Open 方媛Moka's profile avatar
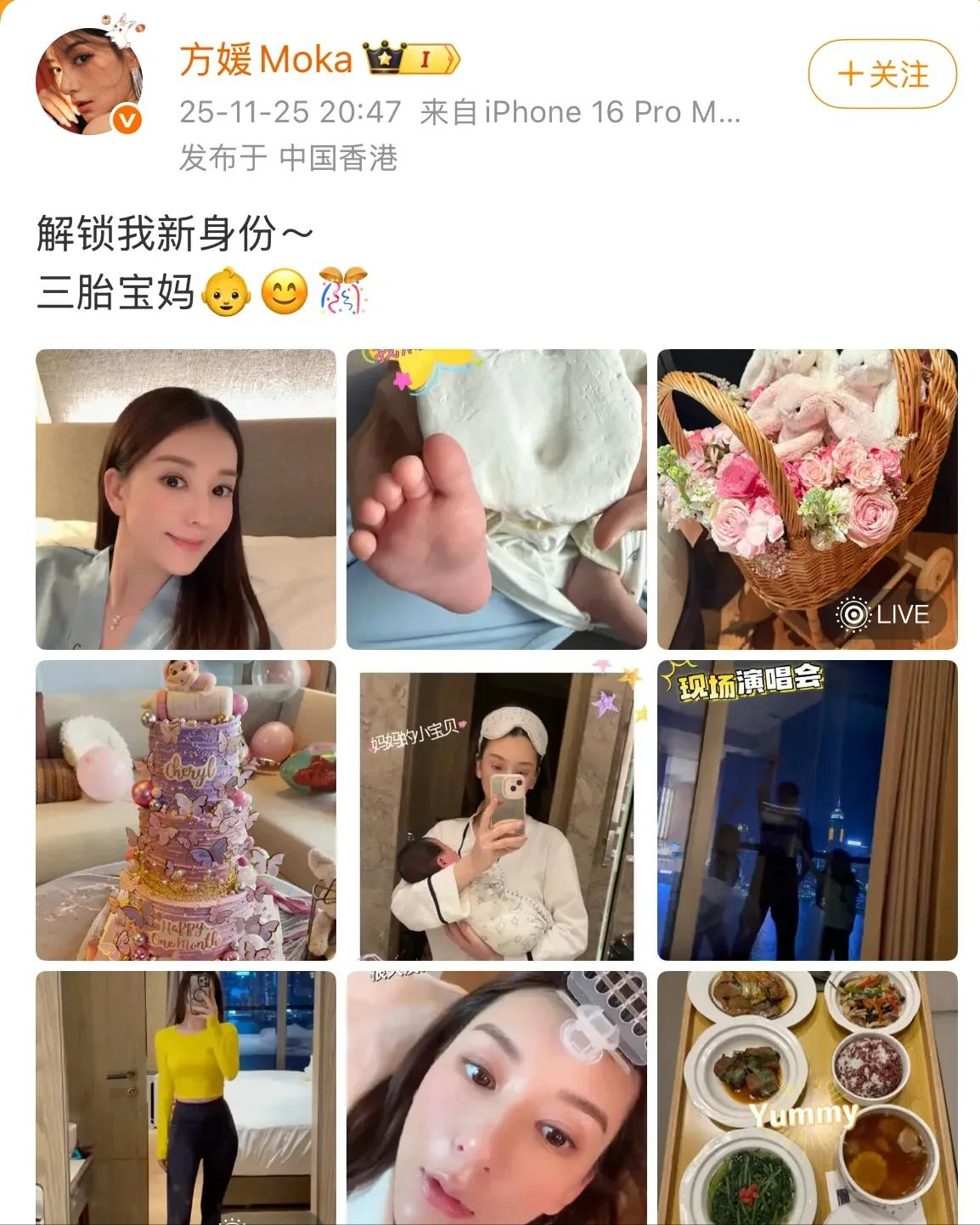980x1225 pixels. [x=88, y=81]
